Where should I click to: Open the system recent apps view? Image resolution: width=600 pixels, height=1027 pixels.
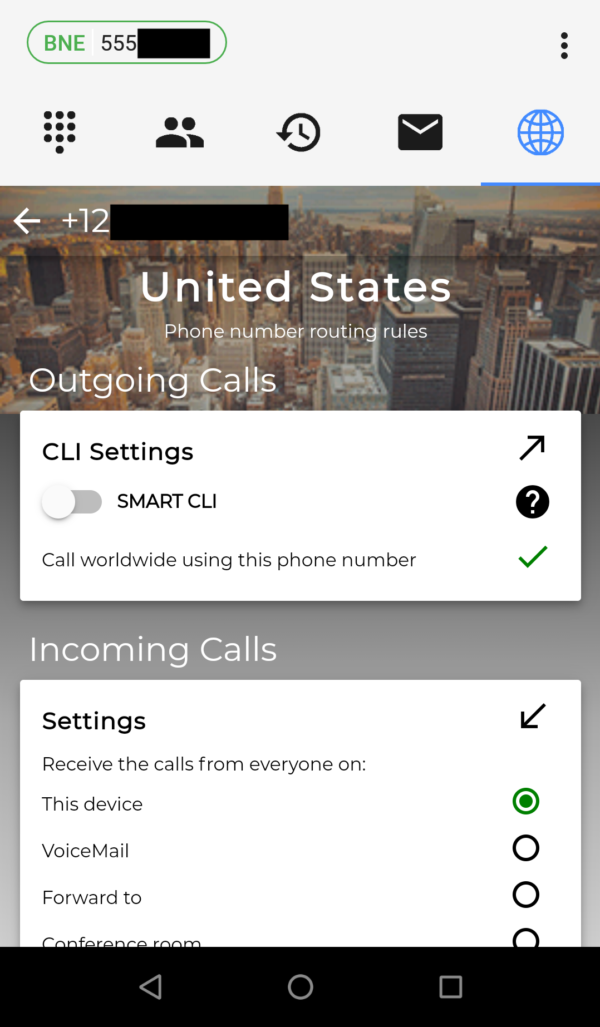point(450,986)
